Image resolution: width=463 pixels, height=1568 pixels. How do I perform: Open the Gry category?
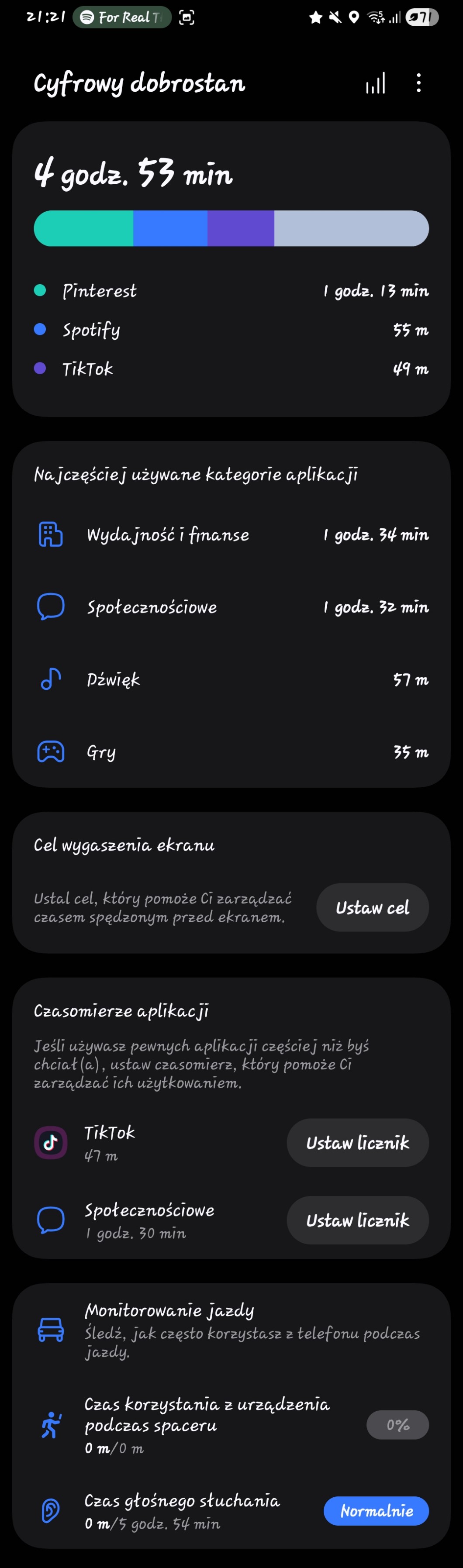click(231, 752)
